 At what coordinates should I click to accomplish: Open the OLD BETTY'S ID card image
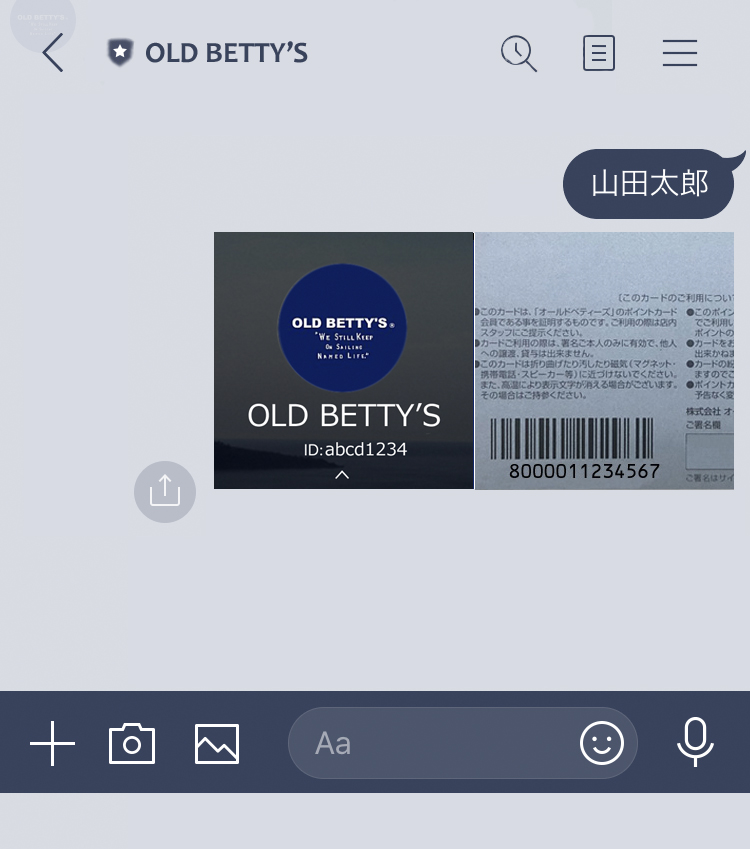pyautogui.click(x=343, y=361)
